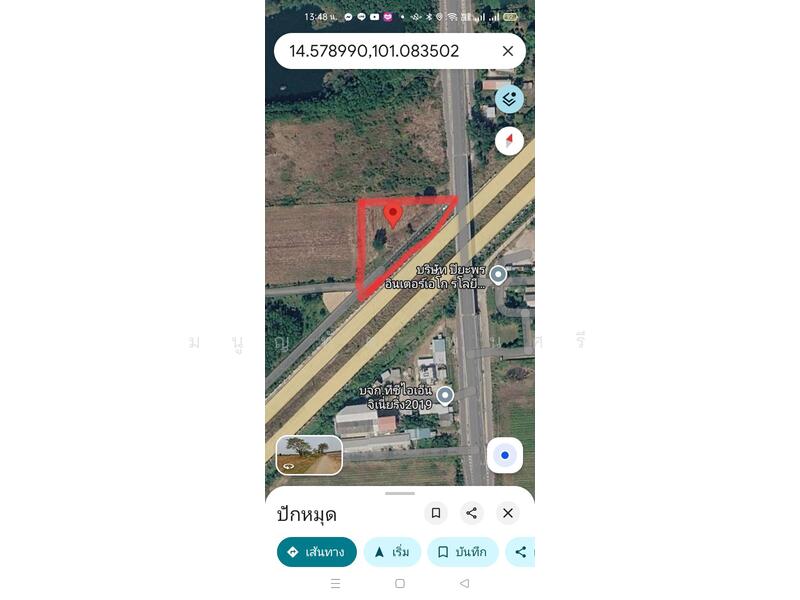
Task: Go to the home screen
Action: click(400, 583)
